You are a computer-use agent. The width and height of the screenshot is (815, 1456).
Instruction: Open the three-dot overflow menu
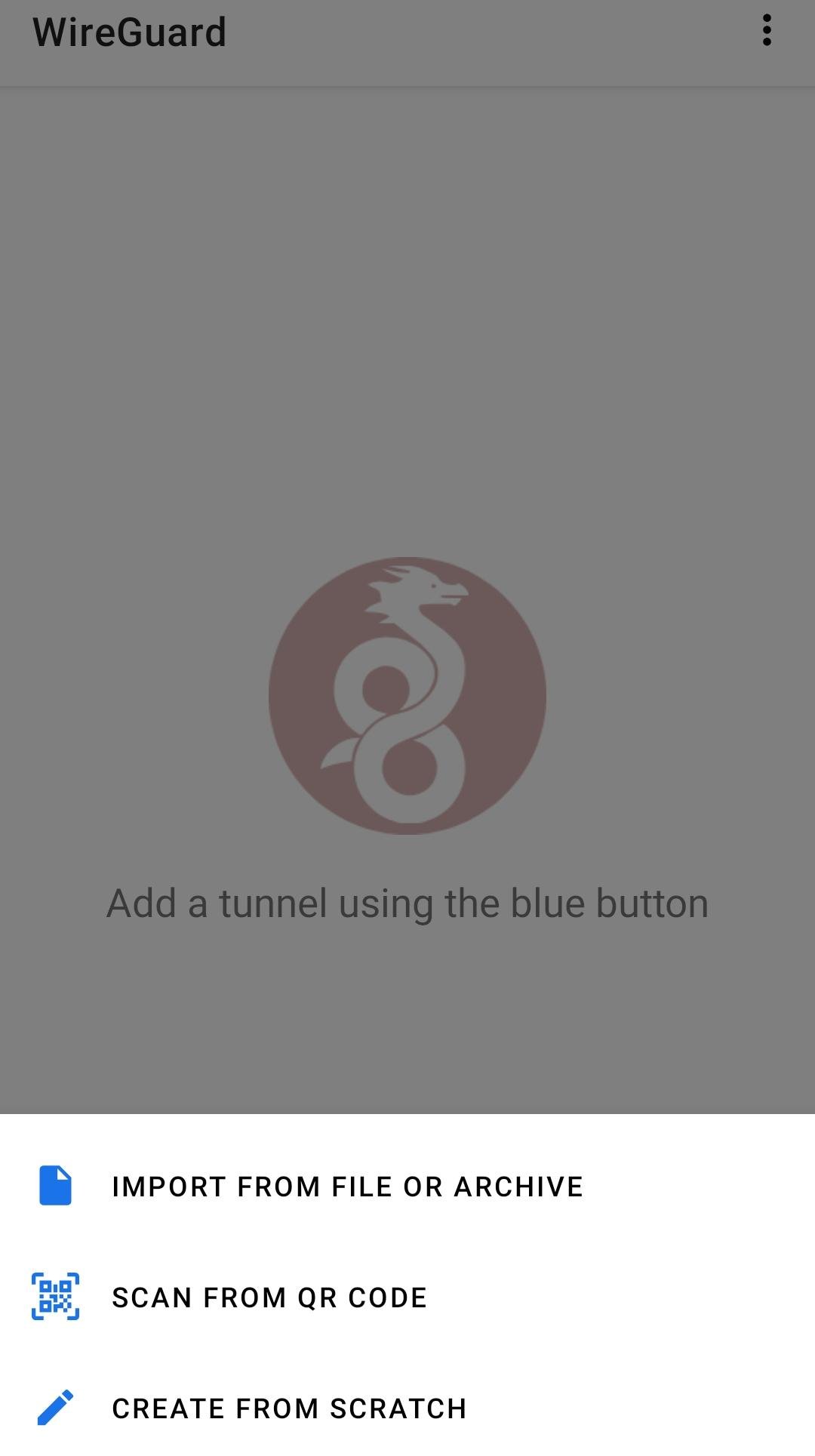tap(767, 31)
